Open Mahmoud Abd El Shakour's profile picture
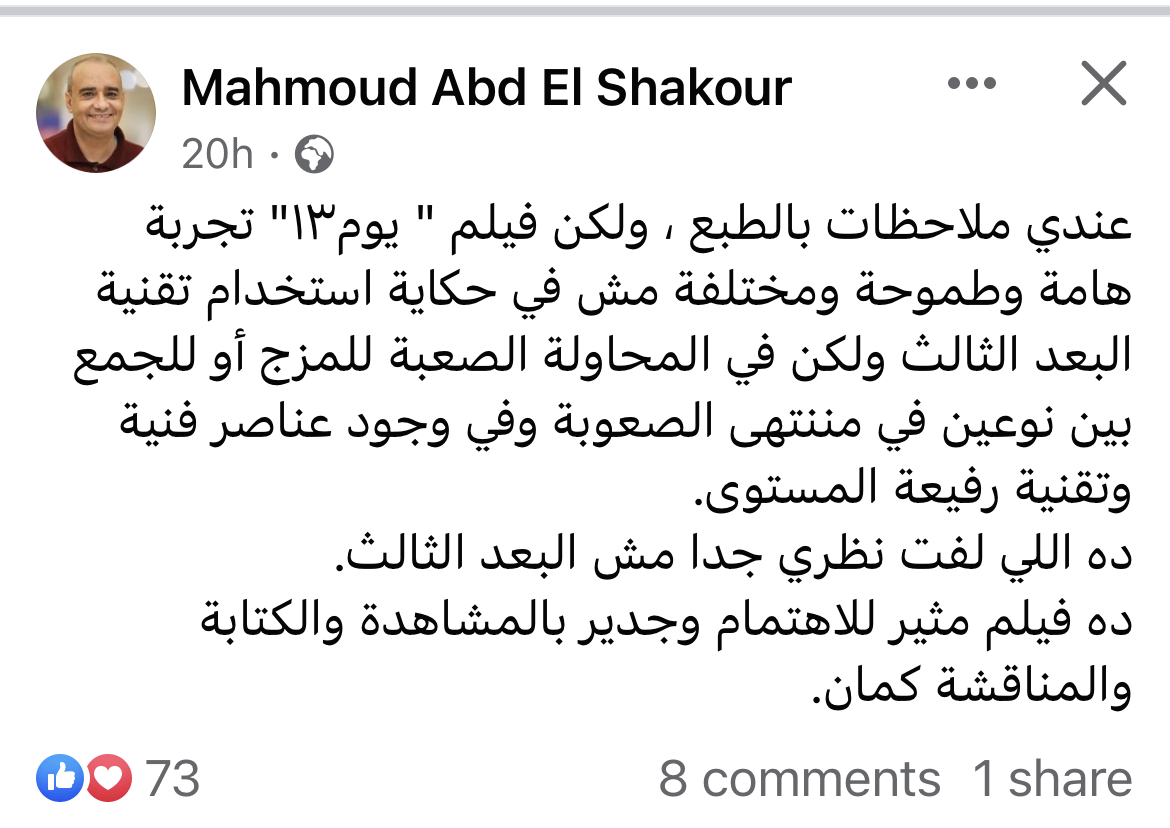 (x=96, y=113)
